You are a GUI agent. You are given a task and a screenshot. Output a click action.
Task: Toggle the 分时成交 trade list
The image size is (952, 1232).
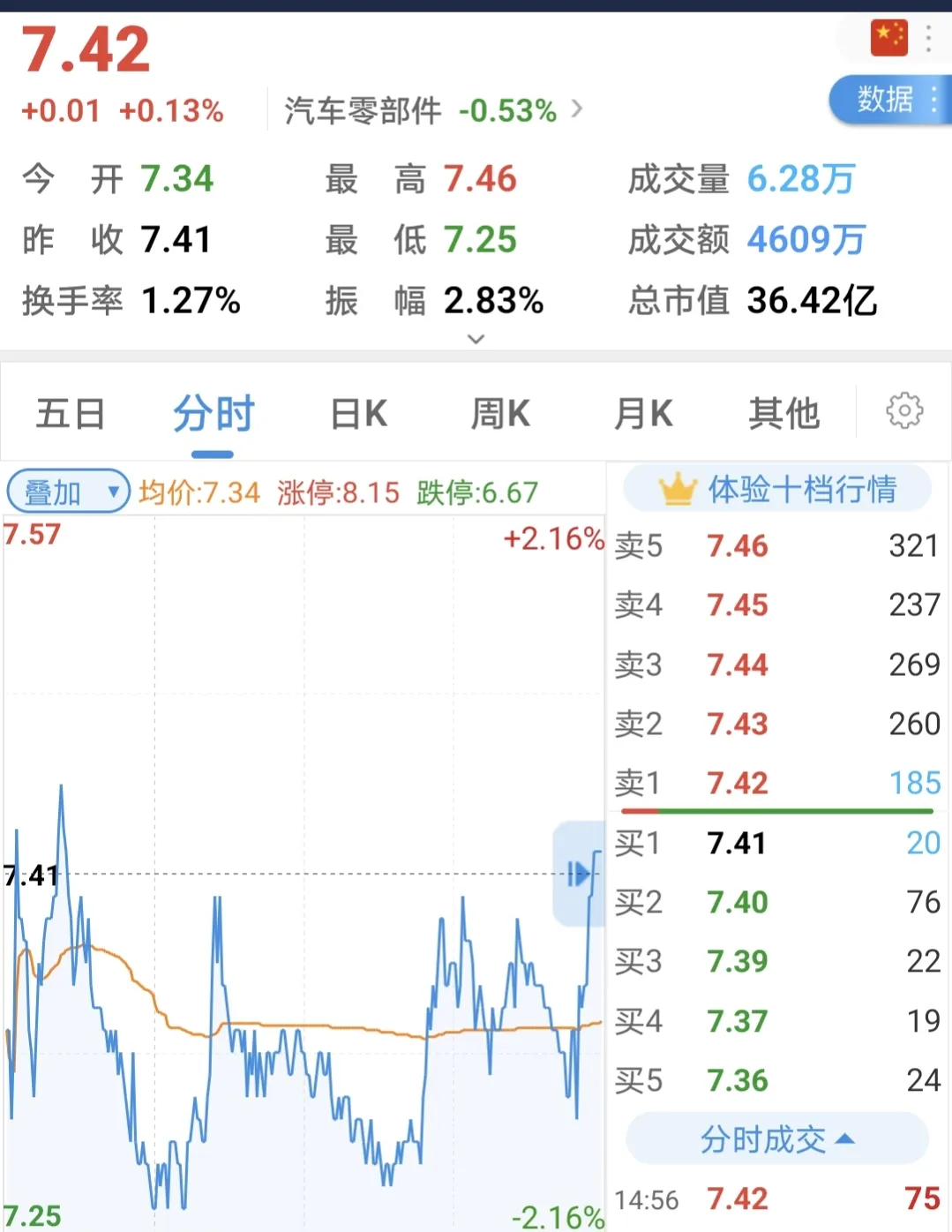coord(776,1139)
